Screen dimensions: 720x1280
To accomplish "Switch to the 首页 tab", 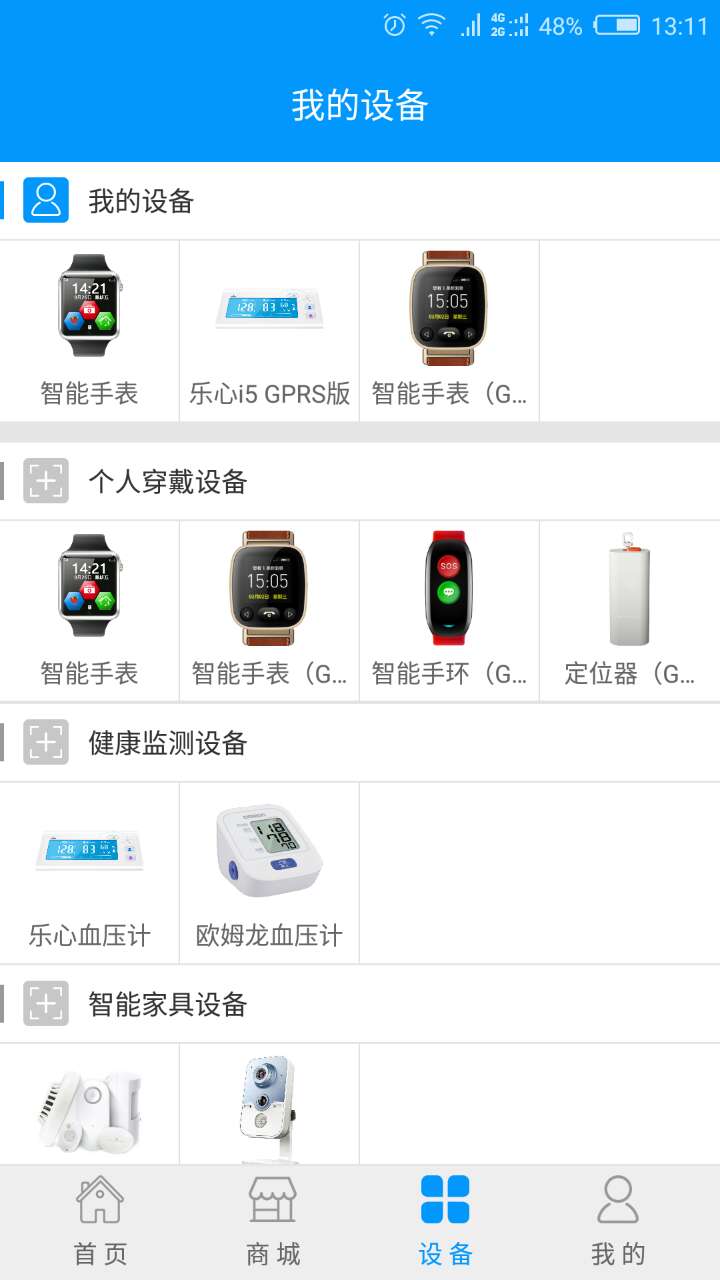I will (98, 1218).
